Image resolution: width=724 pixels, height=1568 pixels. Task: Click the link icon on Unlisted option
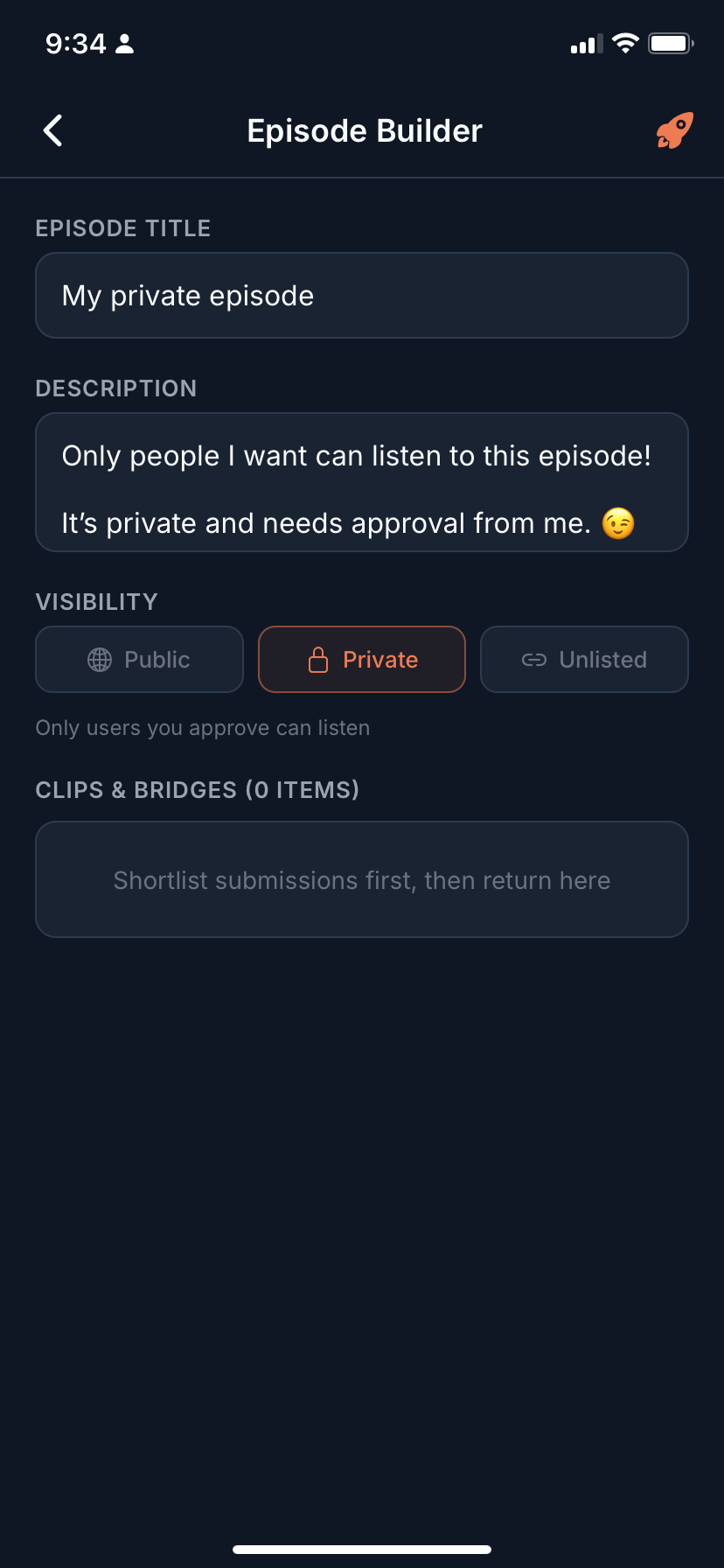[533, 659]
